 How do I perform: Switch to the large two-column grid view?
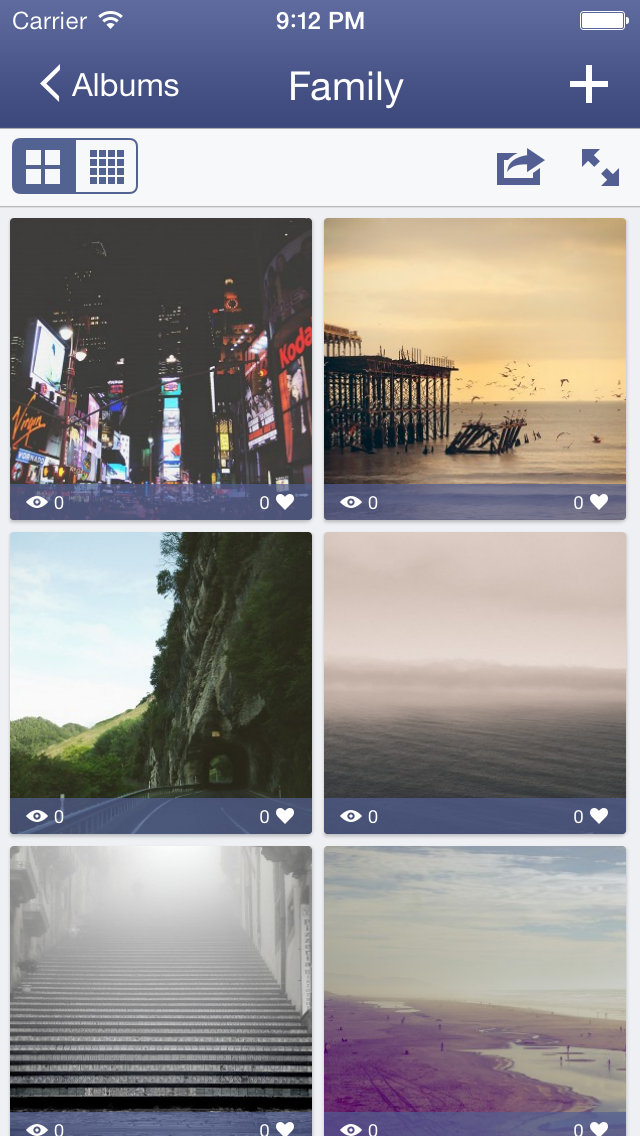pyautogui.click(x=43, y=167)
